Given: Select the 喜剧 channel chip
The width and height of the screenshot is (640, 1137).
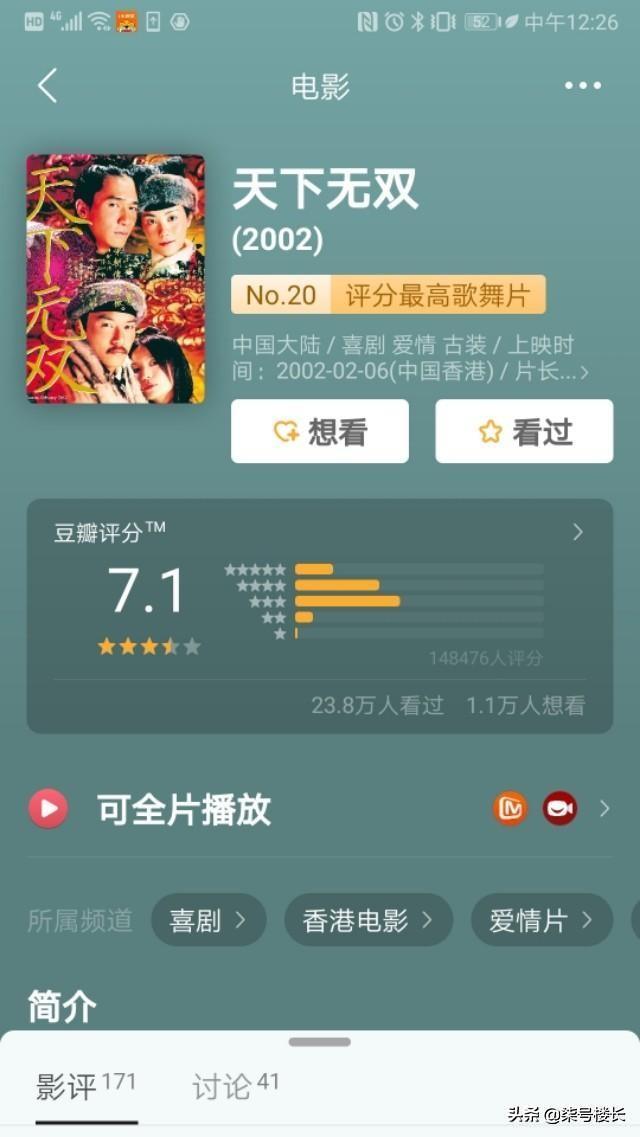Looking at the screenshot, I should coord(208,920).
